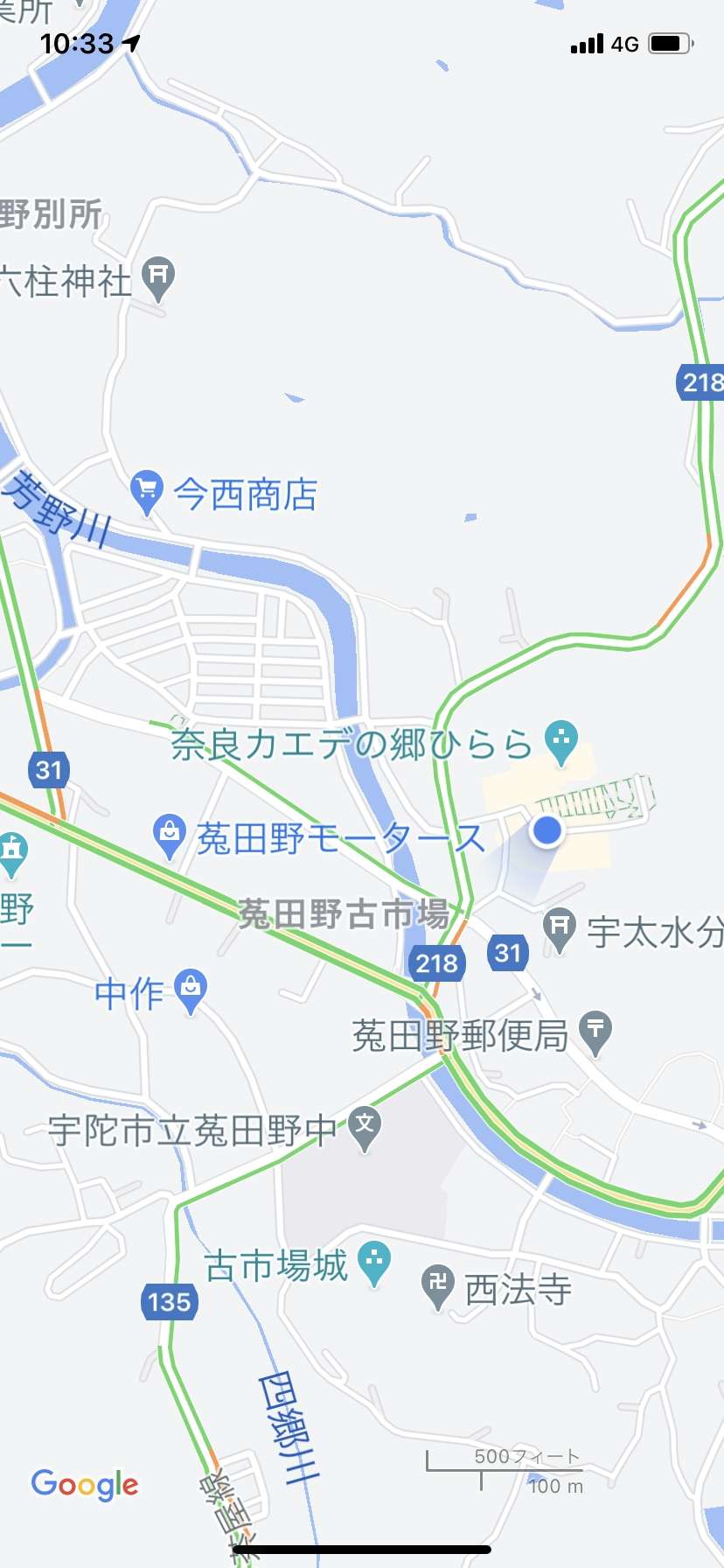Open 宇陀市立菟田野中 school pin
This screenshot has height=1568, width=724.
365,1126
